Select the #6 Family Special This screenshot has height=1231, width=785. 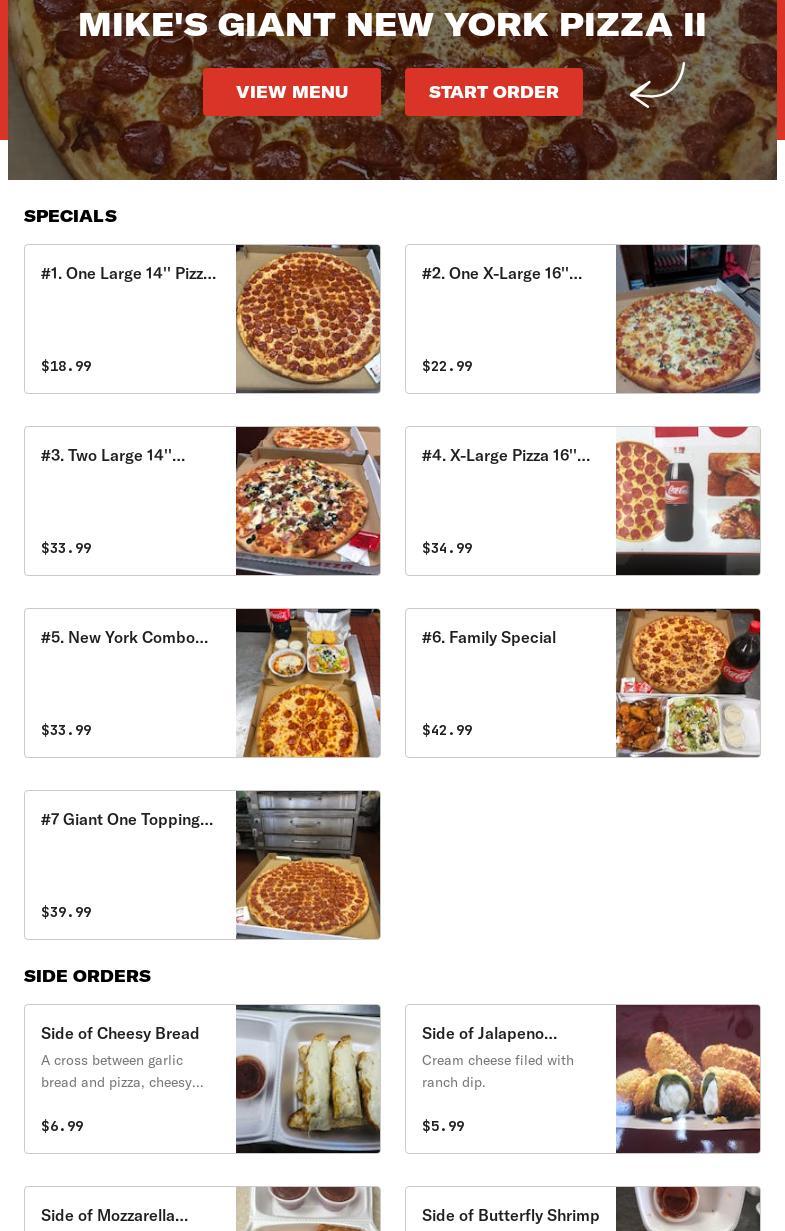tap(582, 683)
